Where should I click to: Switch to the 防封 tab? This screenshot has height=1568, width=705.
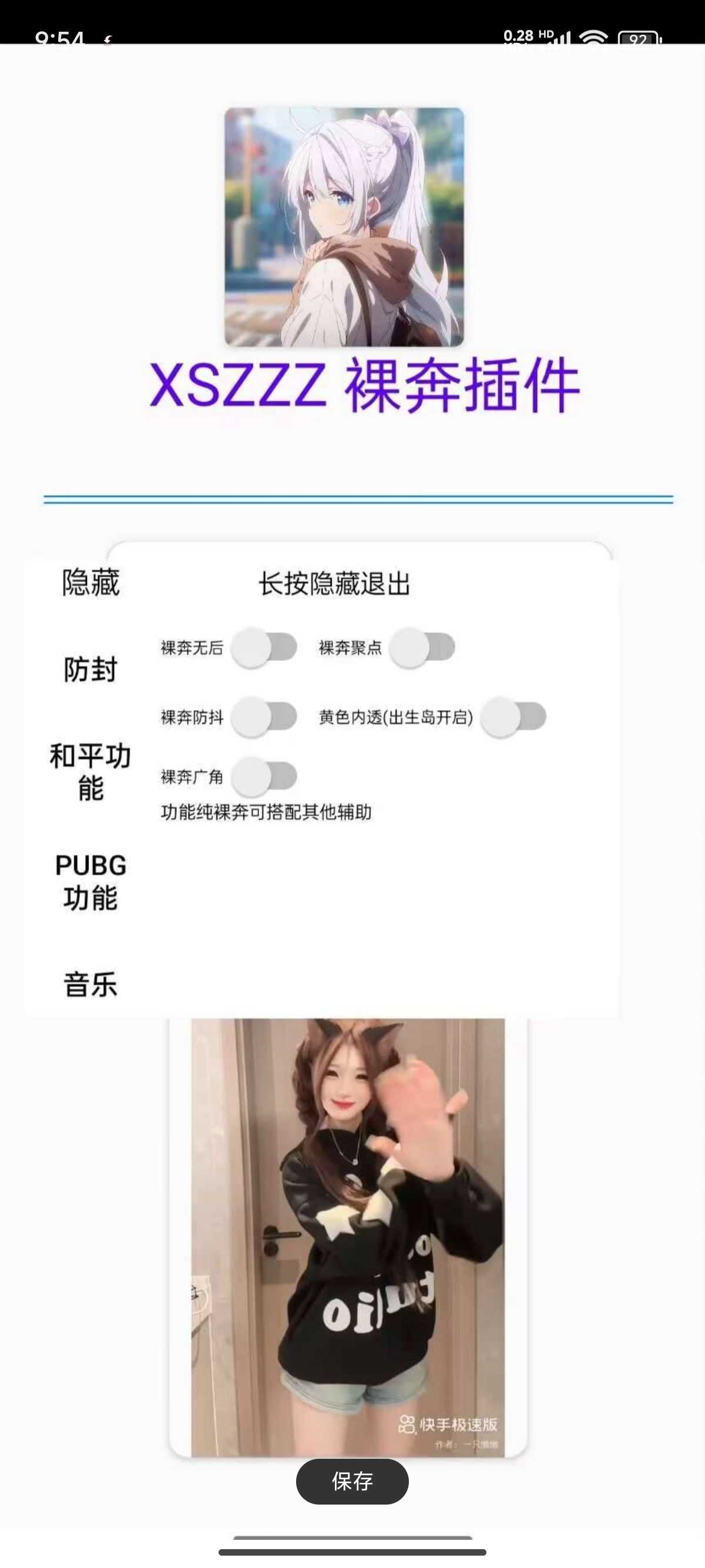[x=90, y=669]
